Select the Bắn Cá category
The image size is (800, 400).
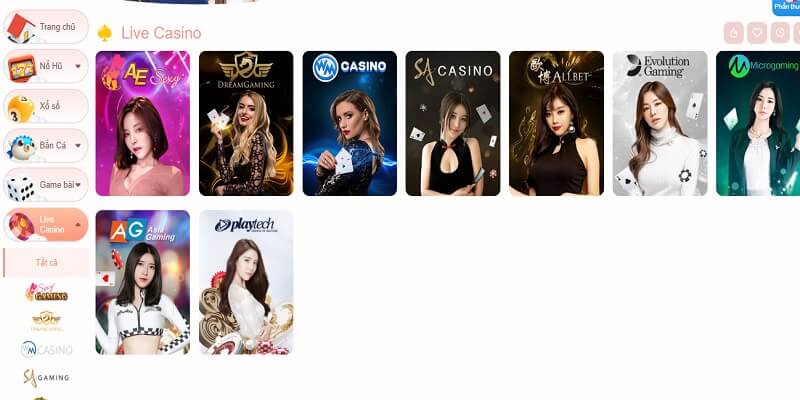(46, 146)
